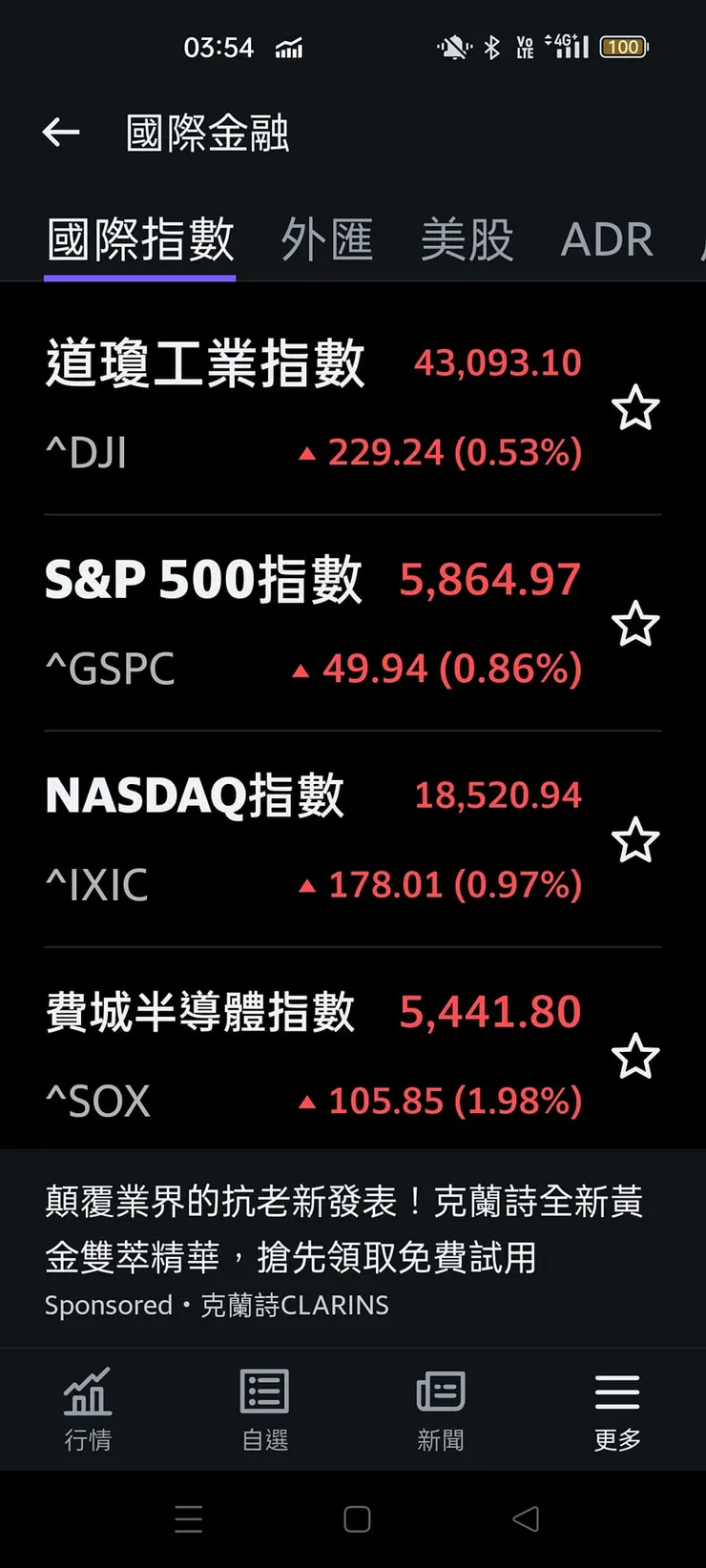The height and width of the screenshot is (1568, 706).
Task: Select the 國際指數 tab
Action: pos(140,238)
